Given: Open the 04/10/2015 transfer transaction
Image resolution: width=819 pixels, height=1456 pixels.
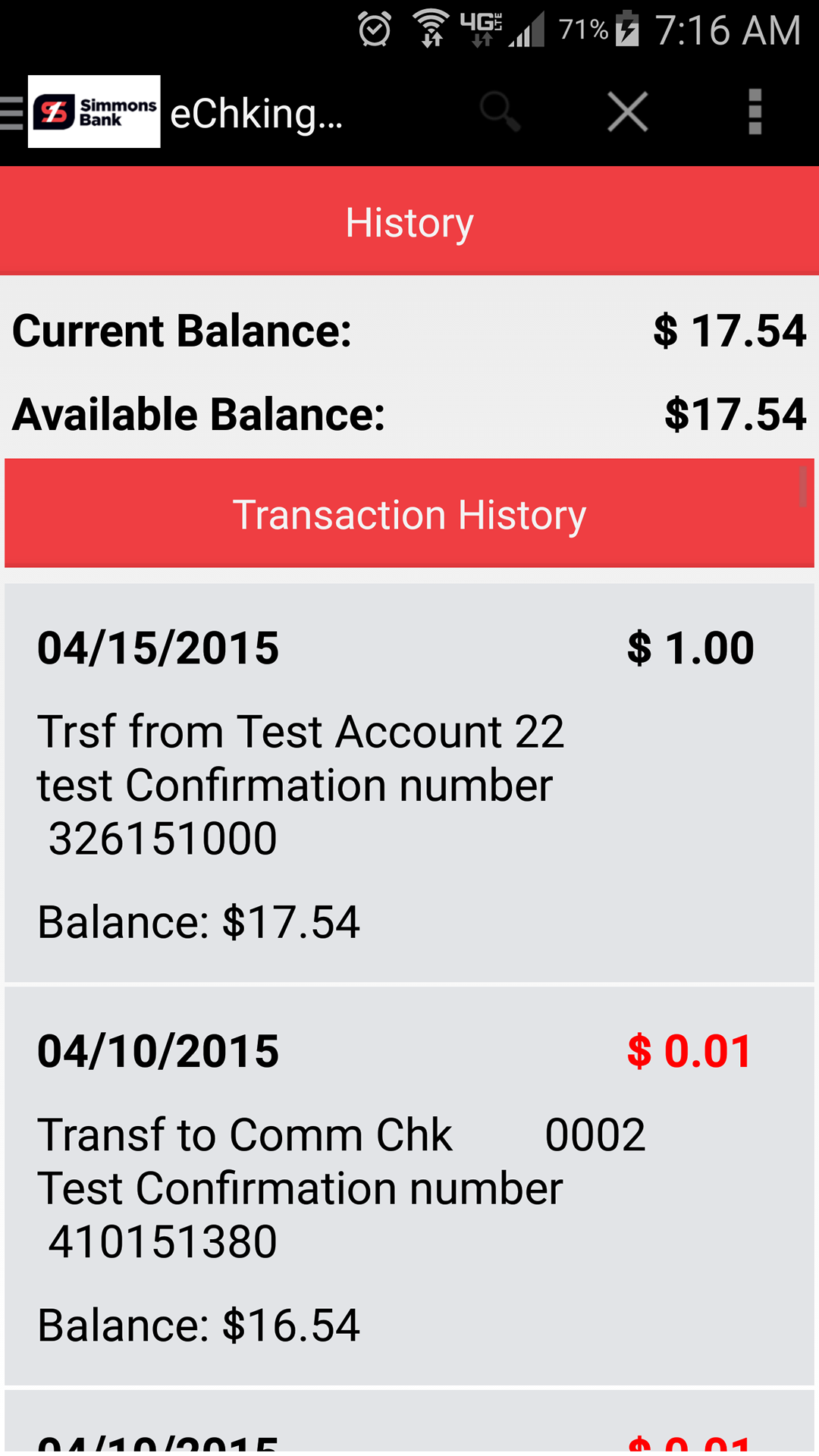Looking at the screenshot, I should (409, 1183).
